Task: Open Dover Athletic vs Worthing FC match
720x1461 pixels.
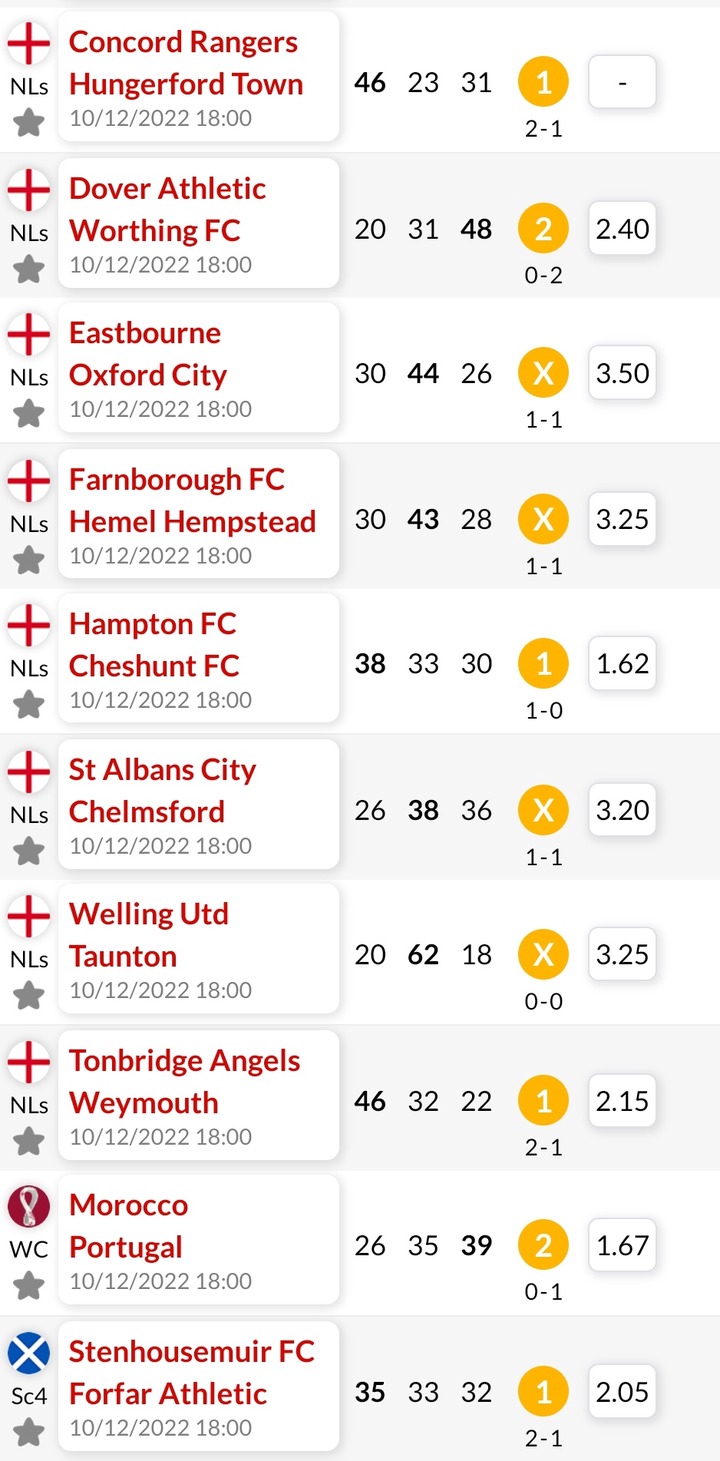Action: (199, 223)
